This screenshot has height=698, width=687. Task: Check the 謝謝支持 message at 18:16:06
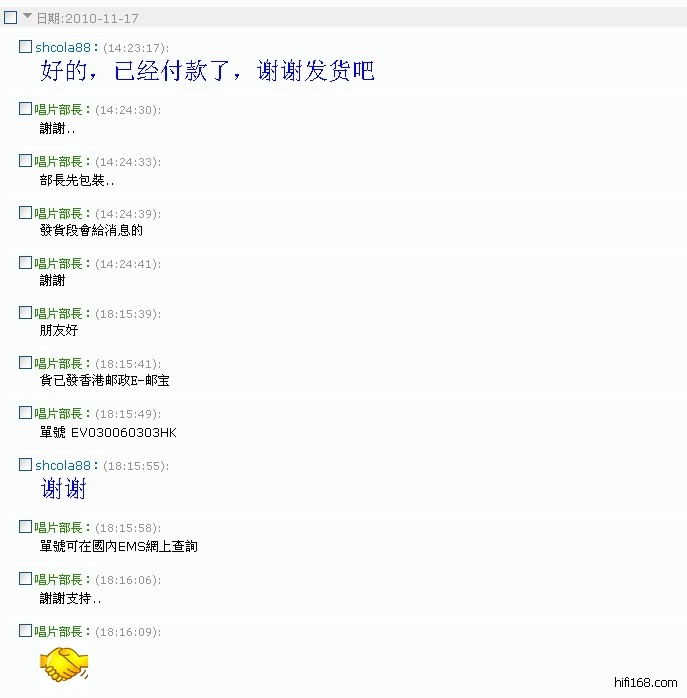pyautogui.click(x=26, y=579)
